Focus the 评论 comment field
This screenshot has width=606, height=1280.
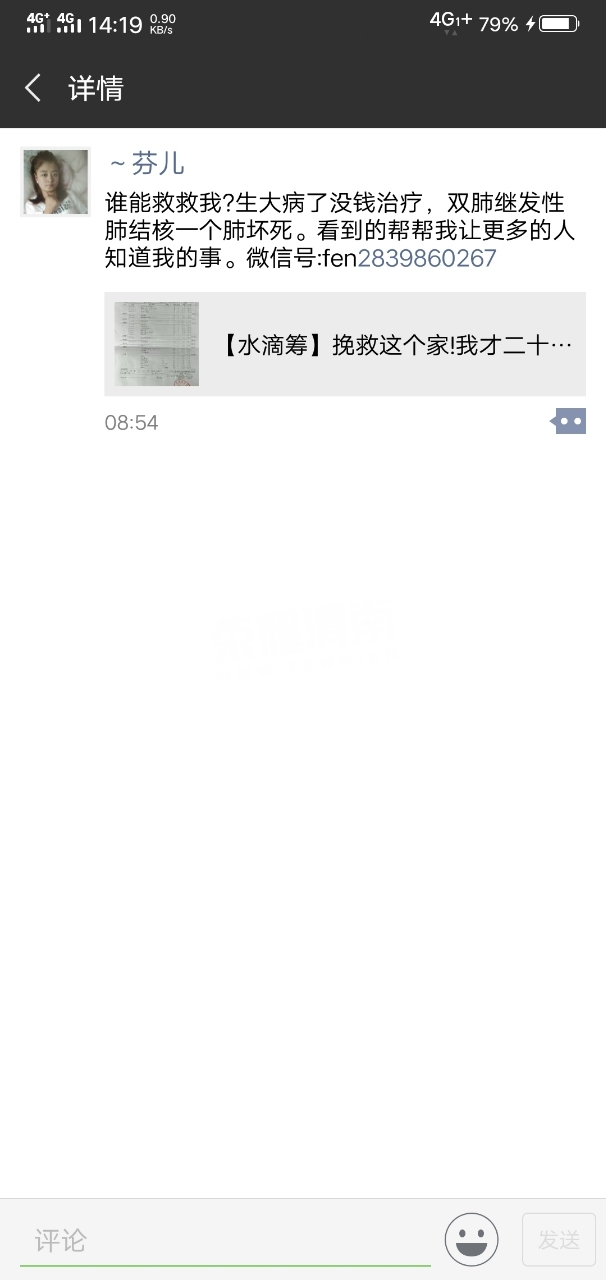tap(225, 1240)
